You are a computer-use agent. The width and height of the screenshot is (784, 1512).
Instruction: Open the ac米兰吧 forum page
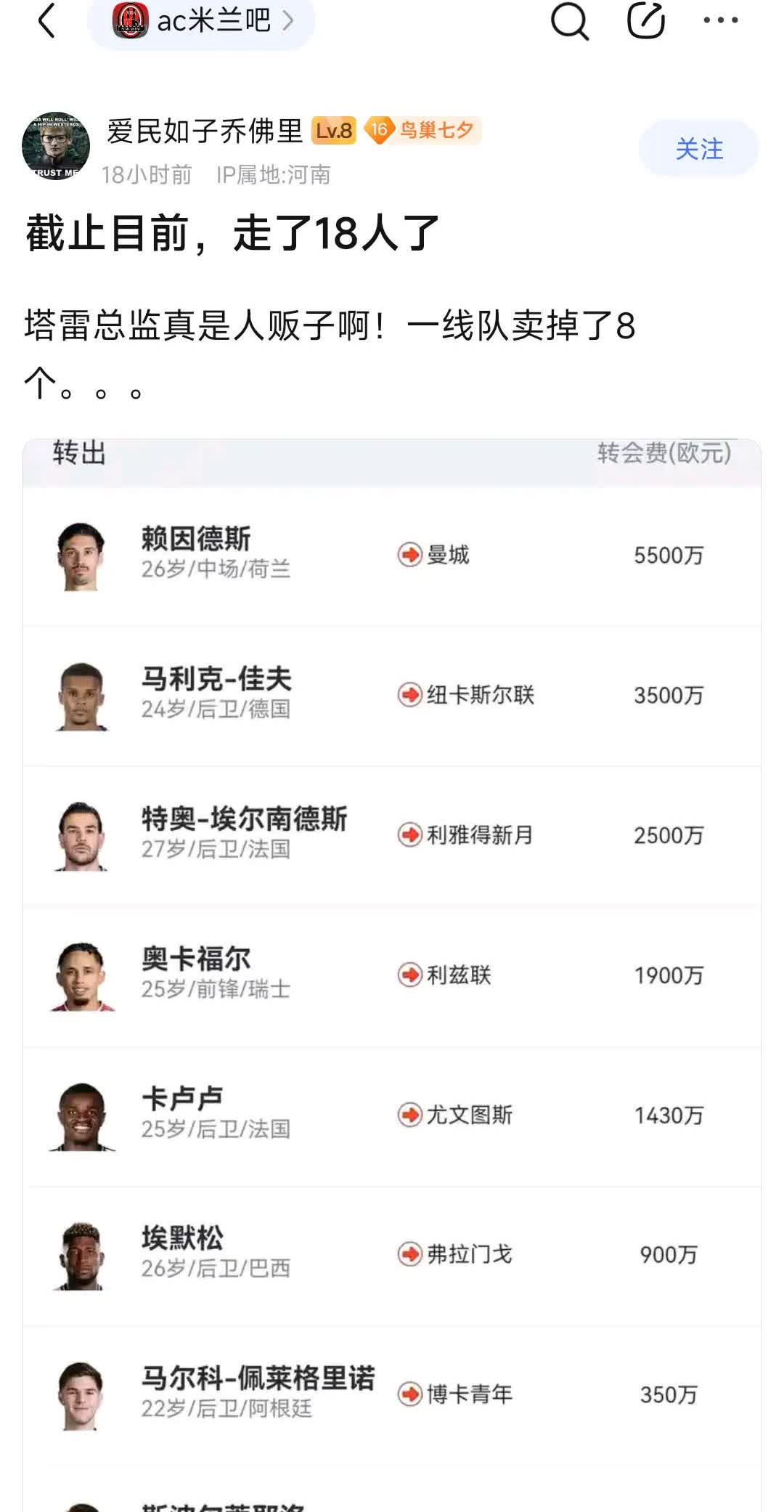[x=202, y=20]
